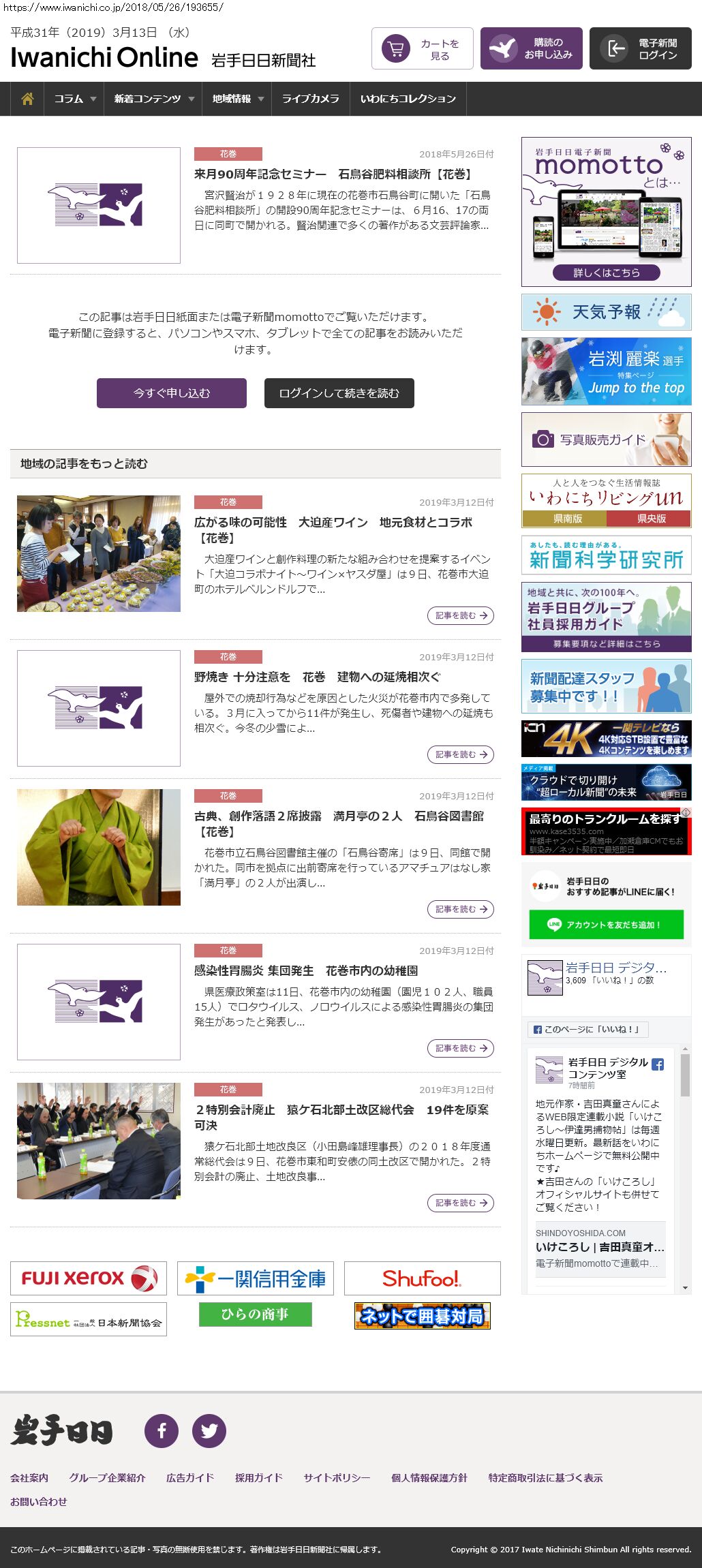Open the home icon in navigation bar
Screen dimensions: 702x1568
pos(27,99)
